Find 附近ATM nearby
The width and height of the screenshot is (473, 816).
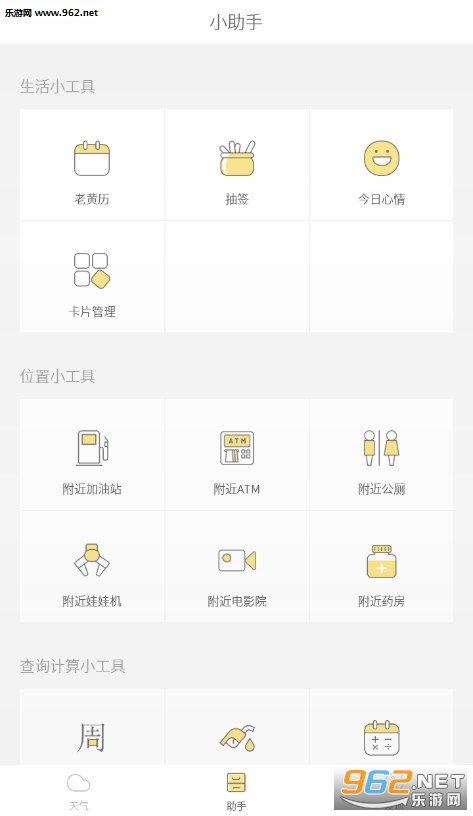pos(237,455)
